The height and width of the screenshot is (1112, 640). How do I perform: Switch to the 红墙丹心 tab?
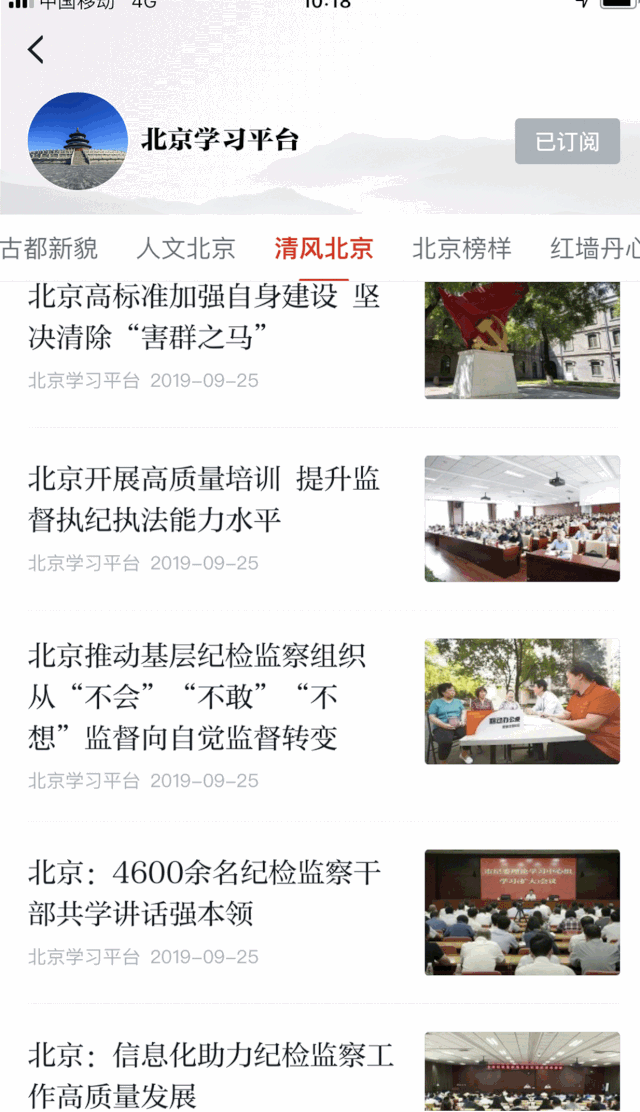tap(595, 248)
